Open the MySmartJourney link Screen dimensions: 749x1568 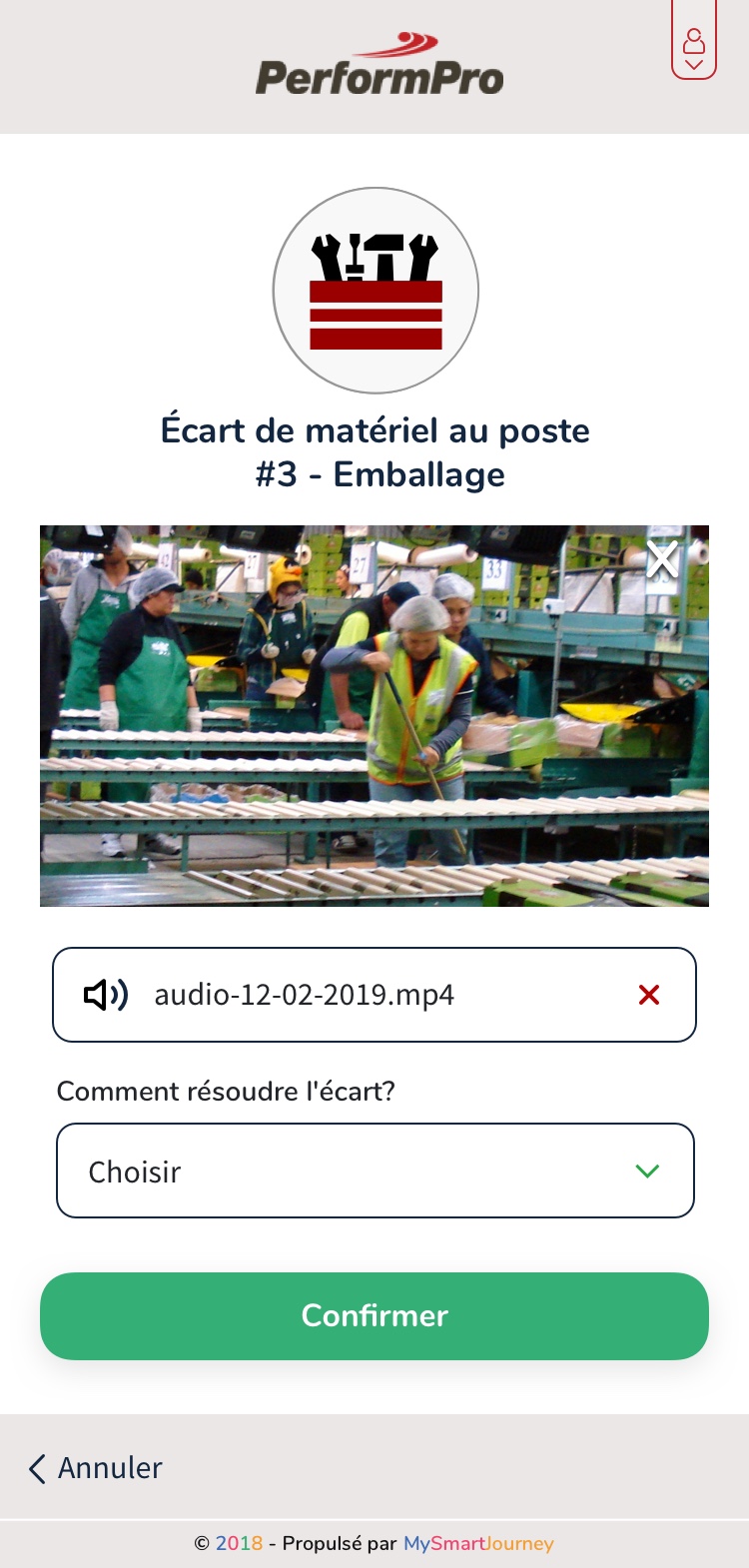point(478,1543)
